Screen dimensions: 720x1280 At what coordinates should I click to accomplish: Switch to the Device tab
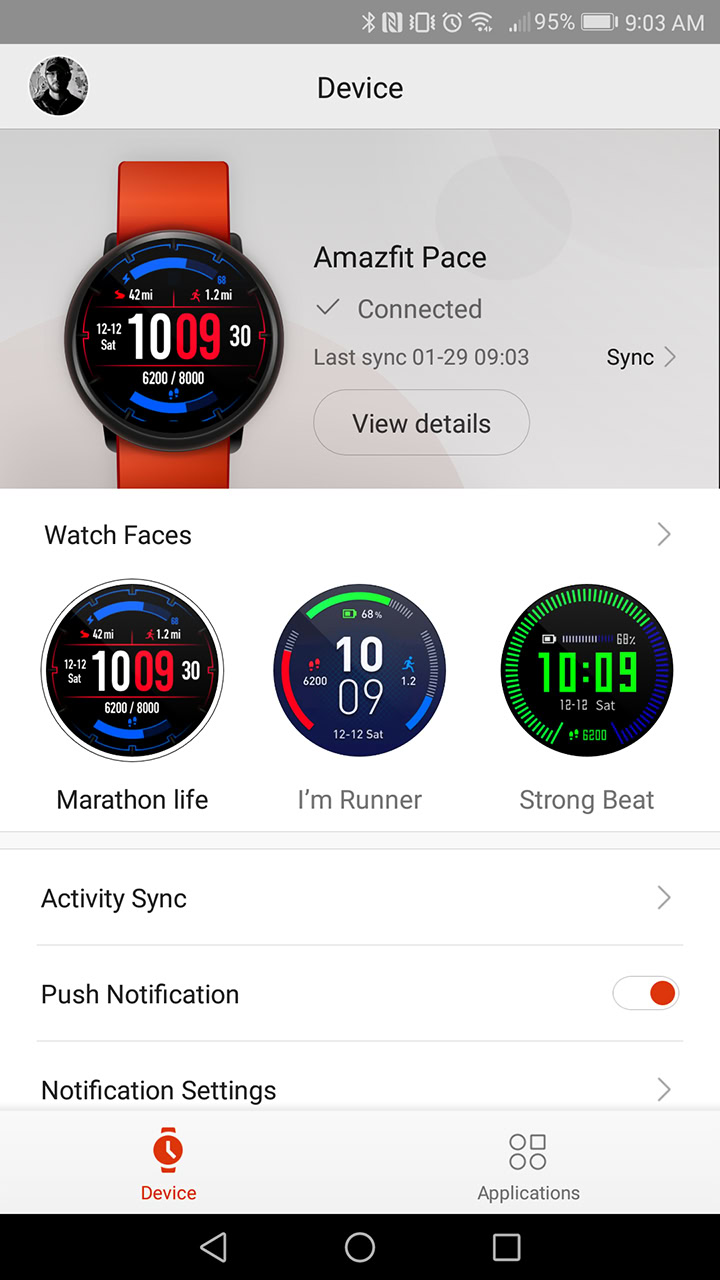coord(168,1164)
